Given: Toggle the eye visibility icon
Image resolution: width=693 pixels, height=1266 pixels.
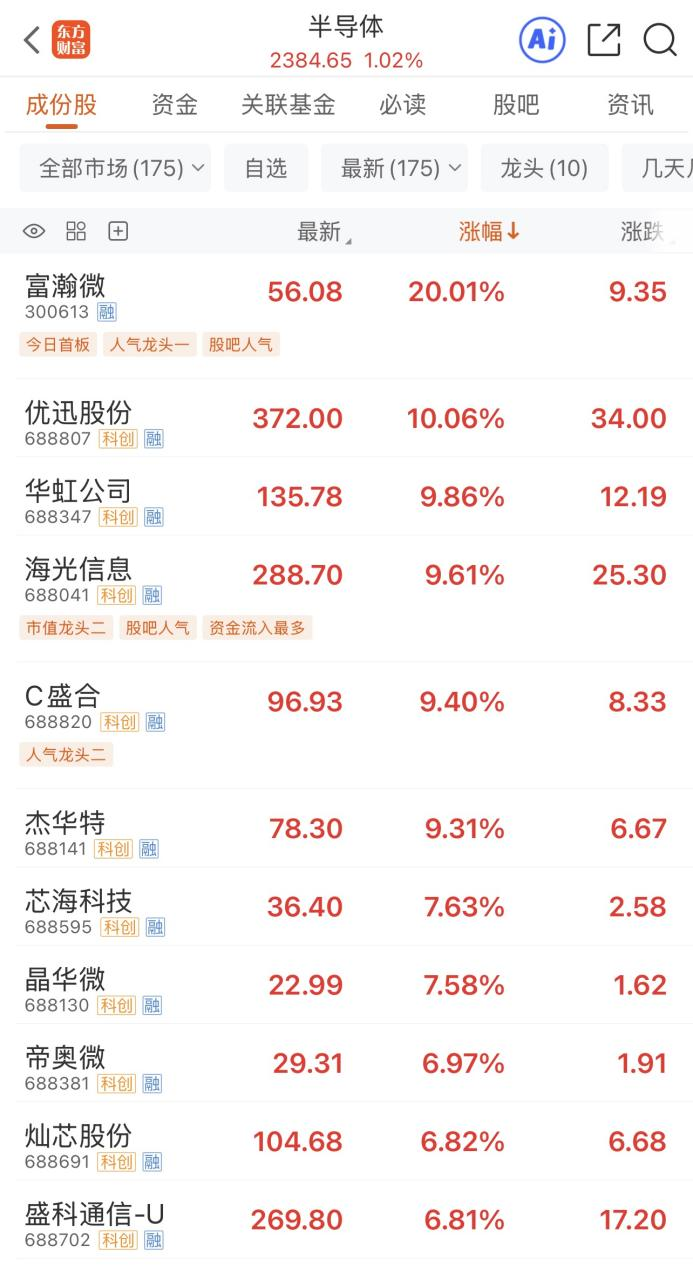Looking at the screenshot, I should click(34, 232).
